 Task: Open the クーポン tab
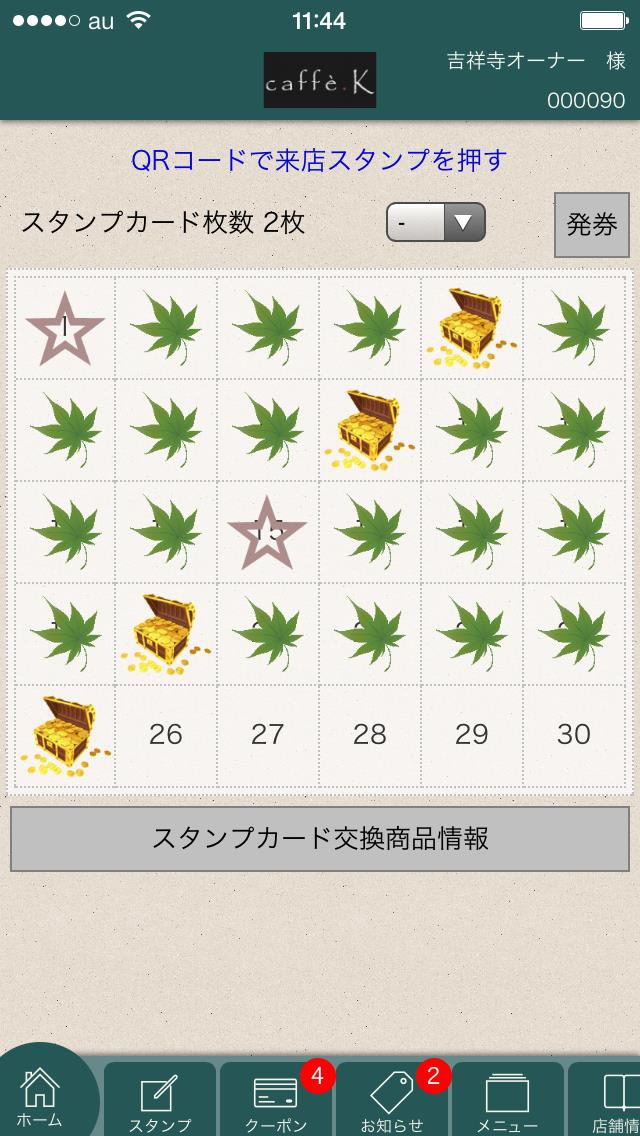point(276,1100)
